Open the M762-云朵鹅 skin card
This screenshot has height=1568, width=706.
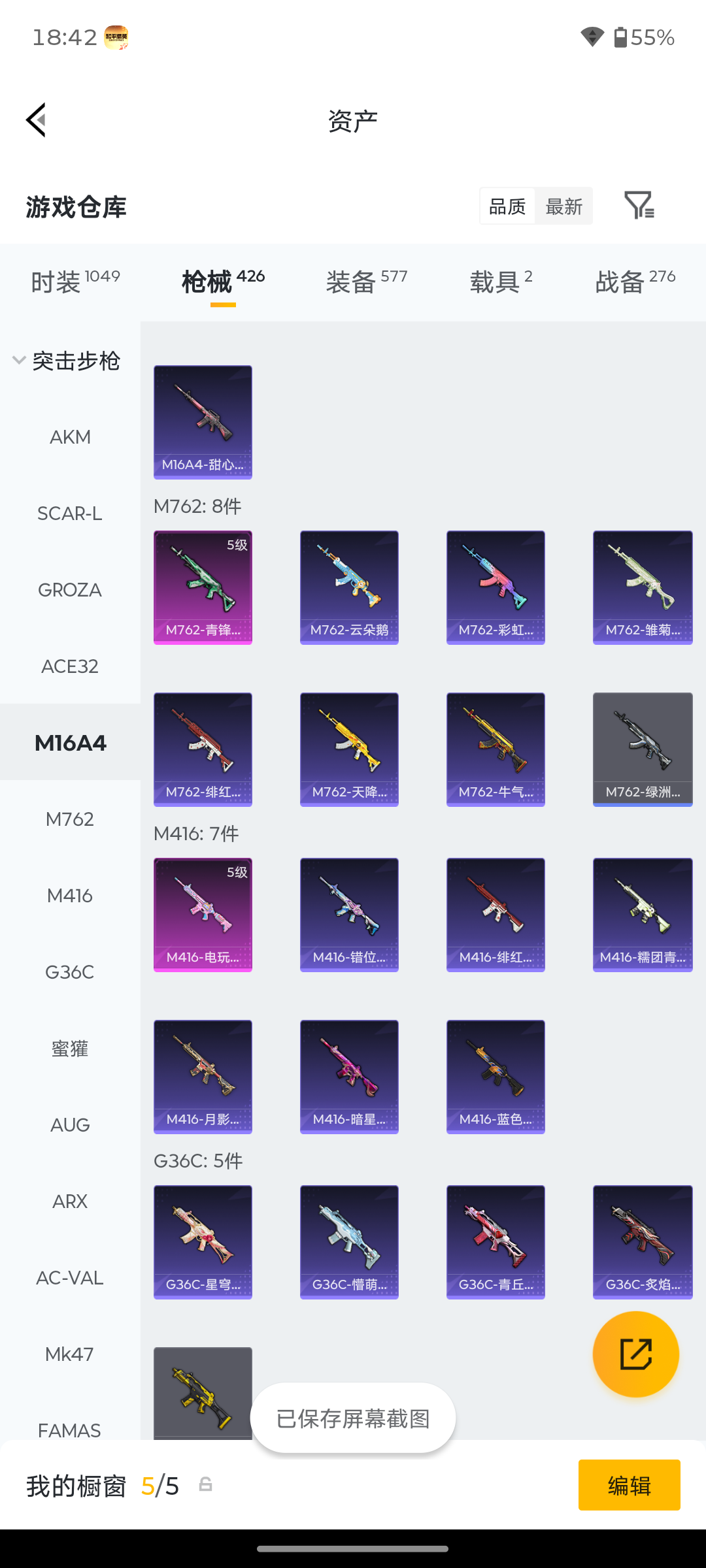[x=349, y=587]
